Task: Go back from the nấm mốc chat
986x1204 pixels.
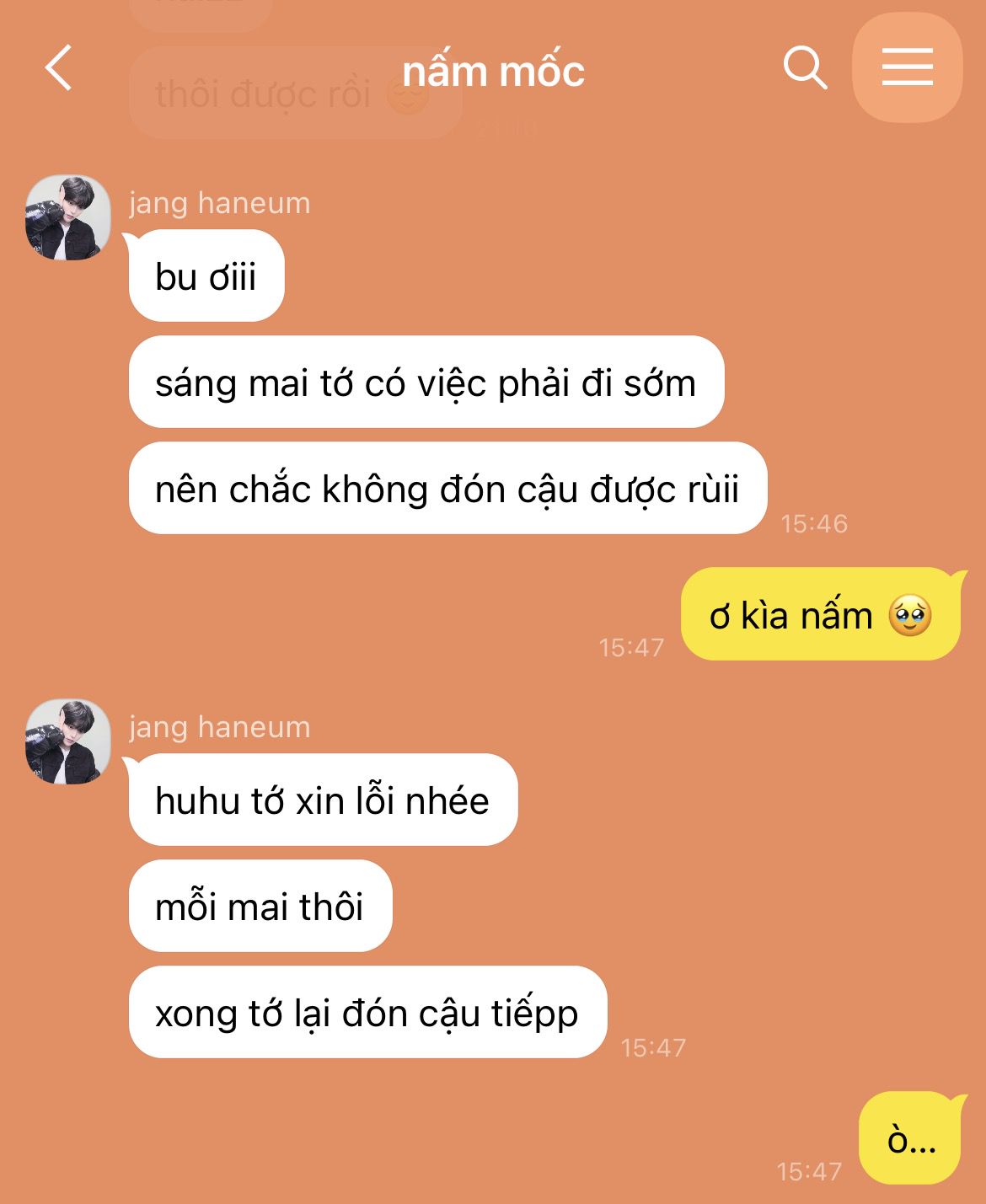Action: point(59,67)
